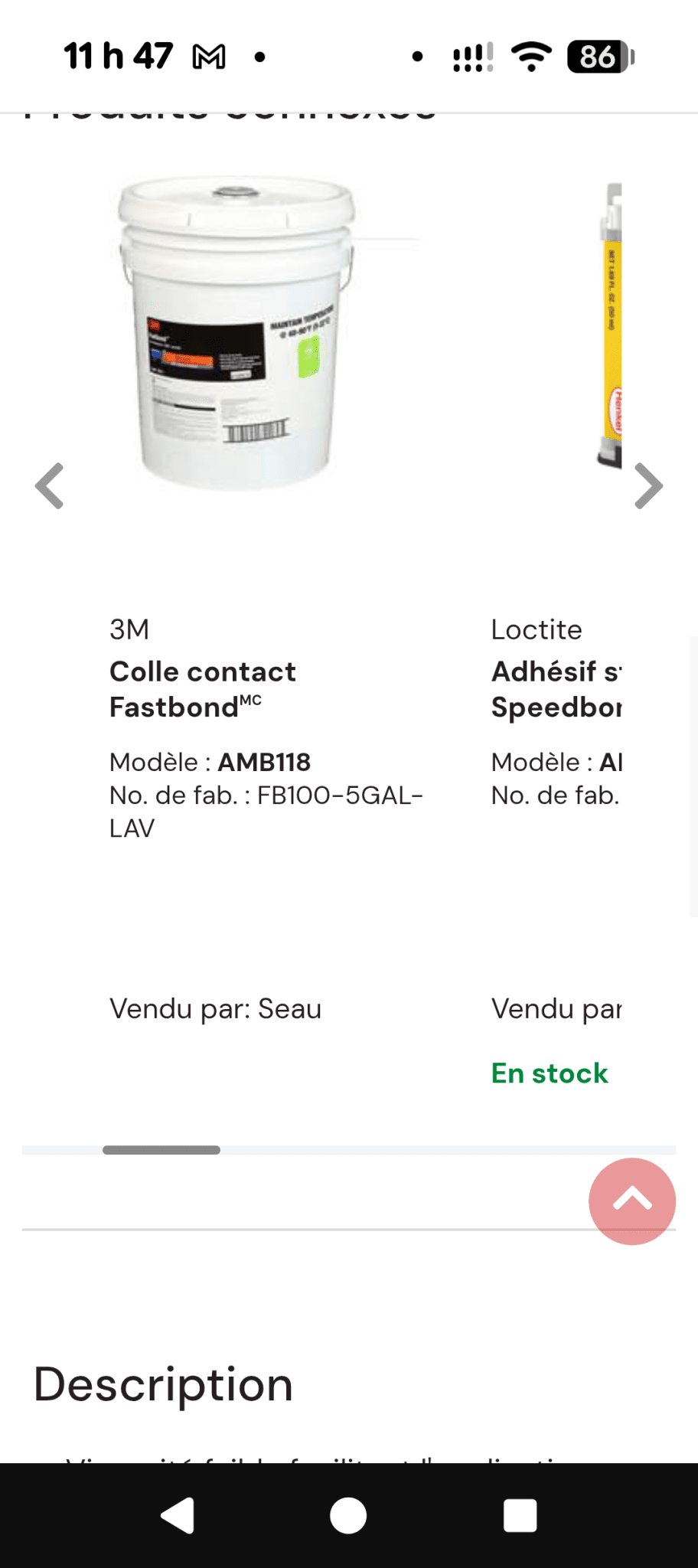
Task: Tap the Description section heading
Action: [x=163, y=1386]
